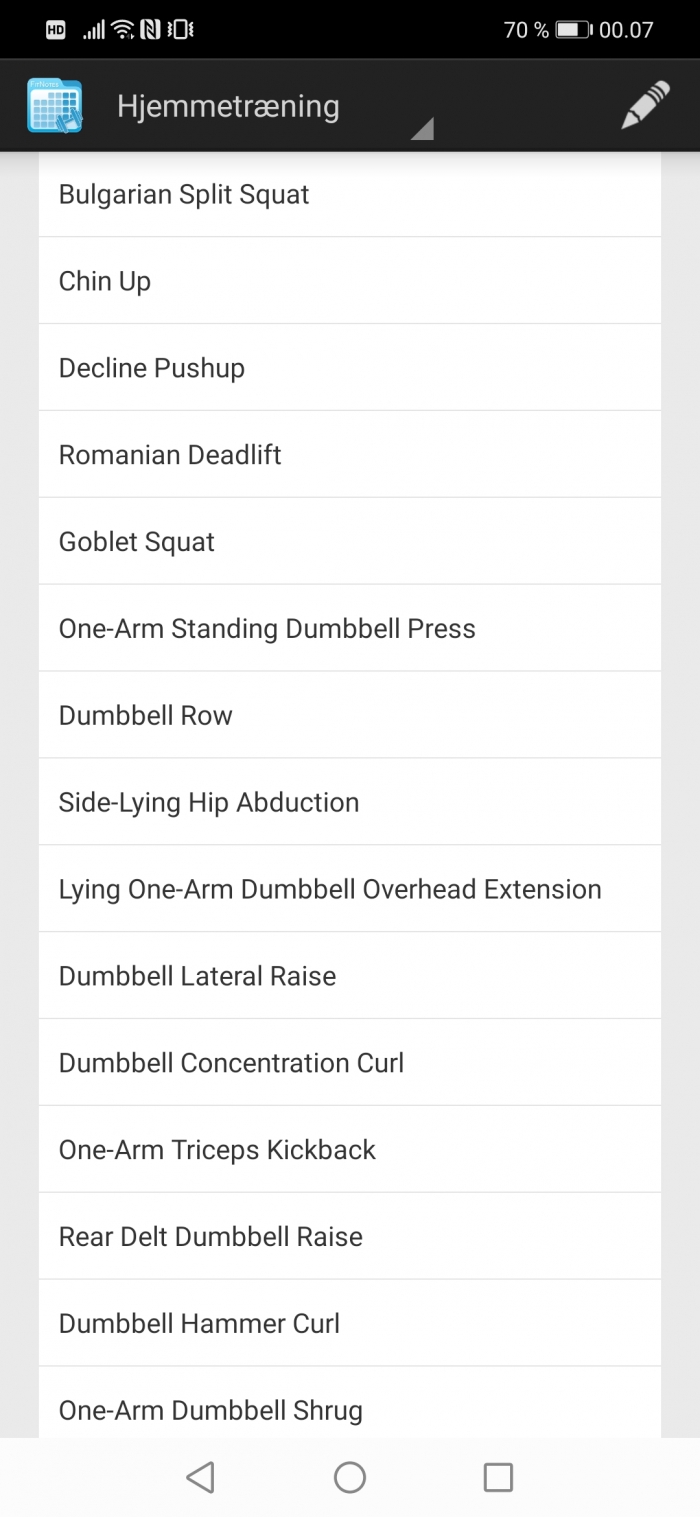Open Dumbbell Row
700x1517 pixels.
pos(350,715)
